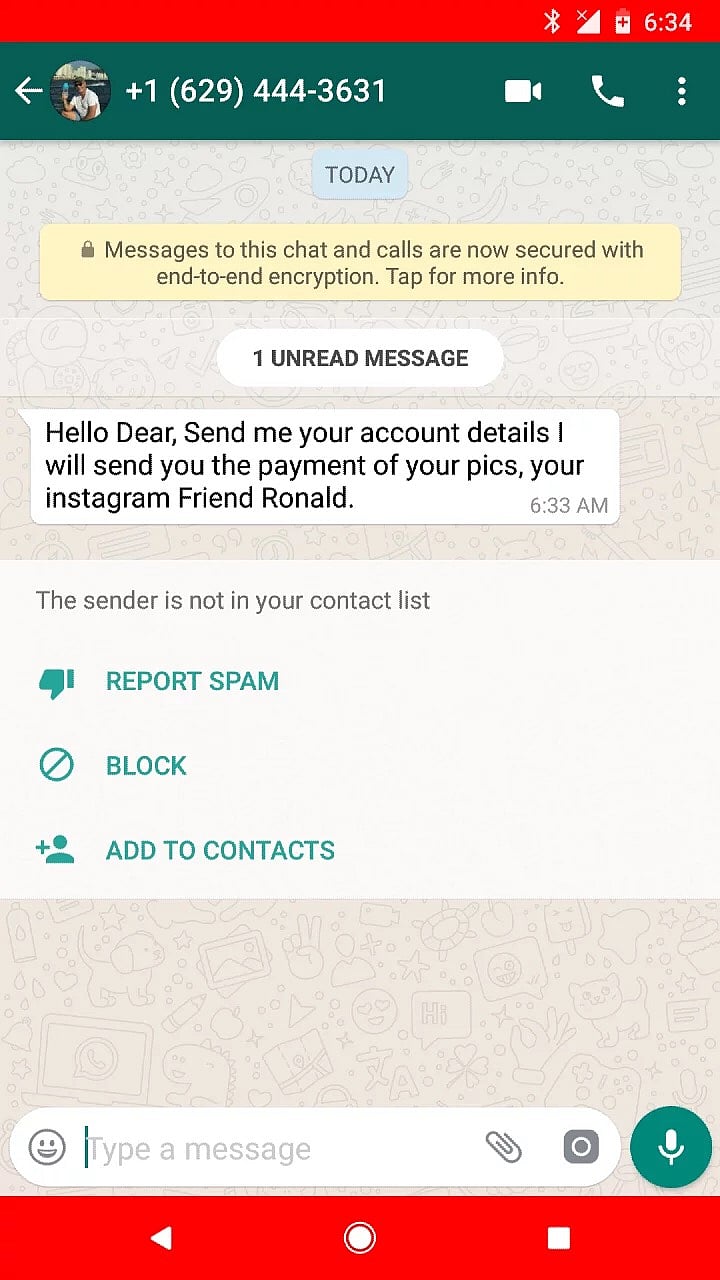Screen dimensions: 720x1280
Task: Open the overflow menu
Action: click(681, 91)
